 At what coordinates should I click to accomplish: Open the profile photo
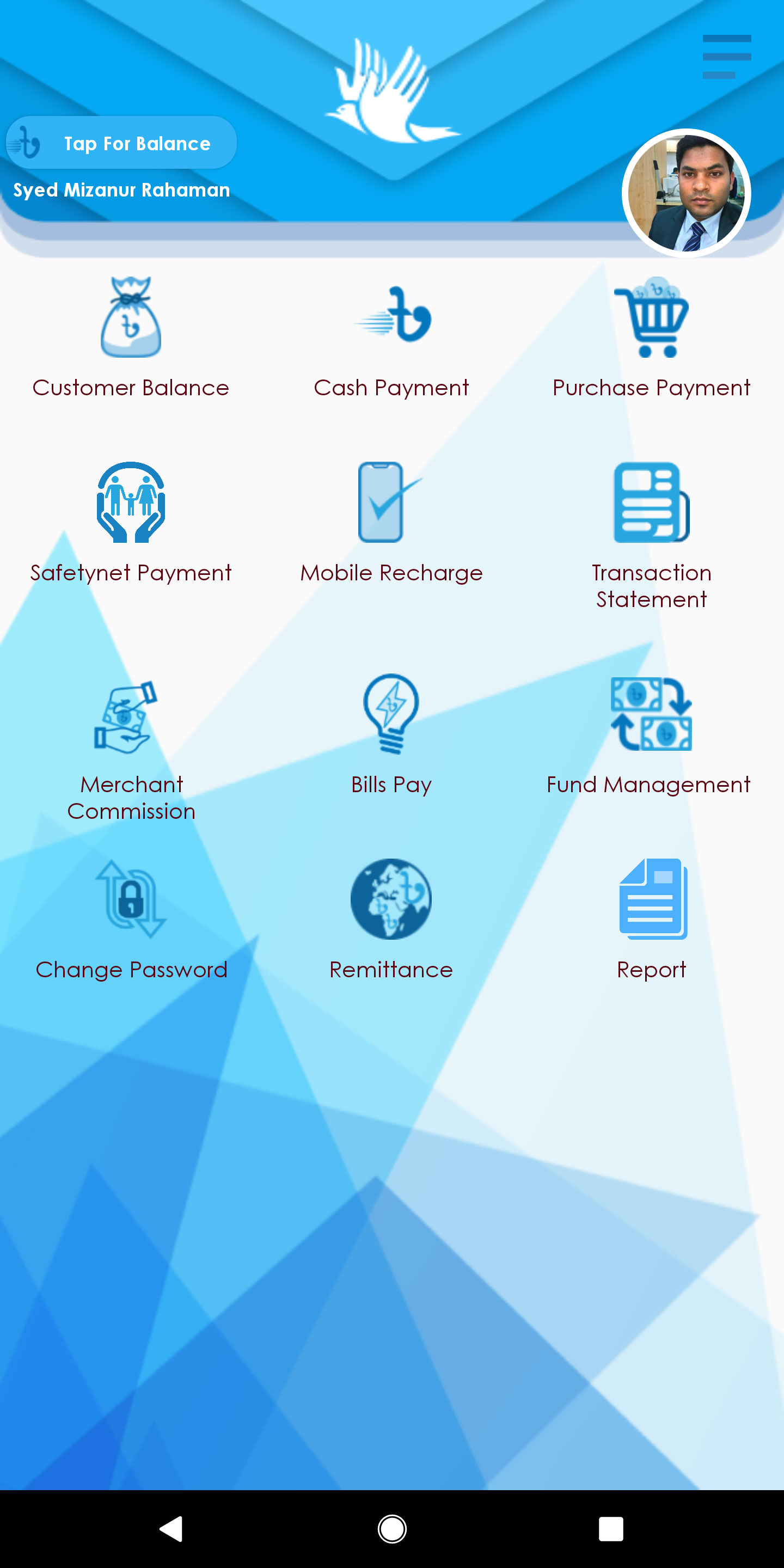coord(686,193)
